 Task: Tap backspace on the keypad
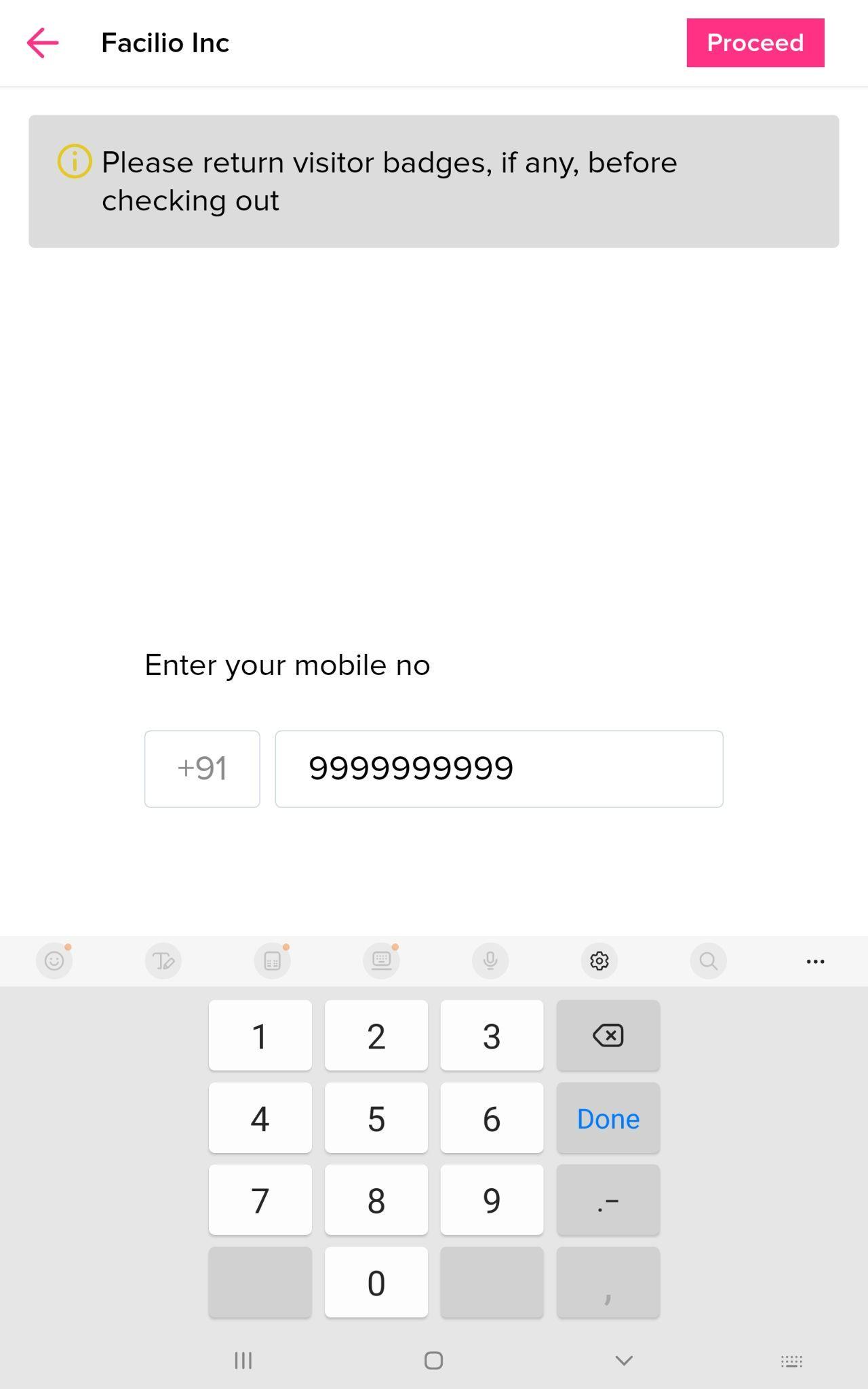(x=608, y=1035)
